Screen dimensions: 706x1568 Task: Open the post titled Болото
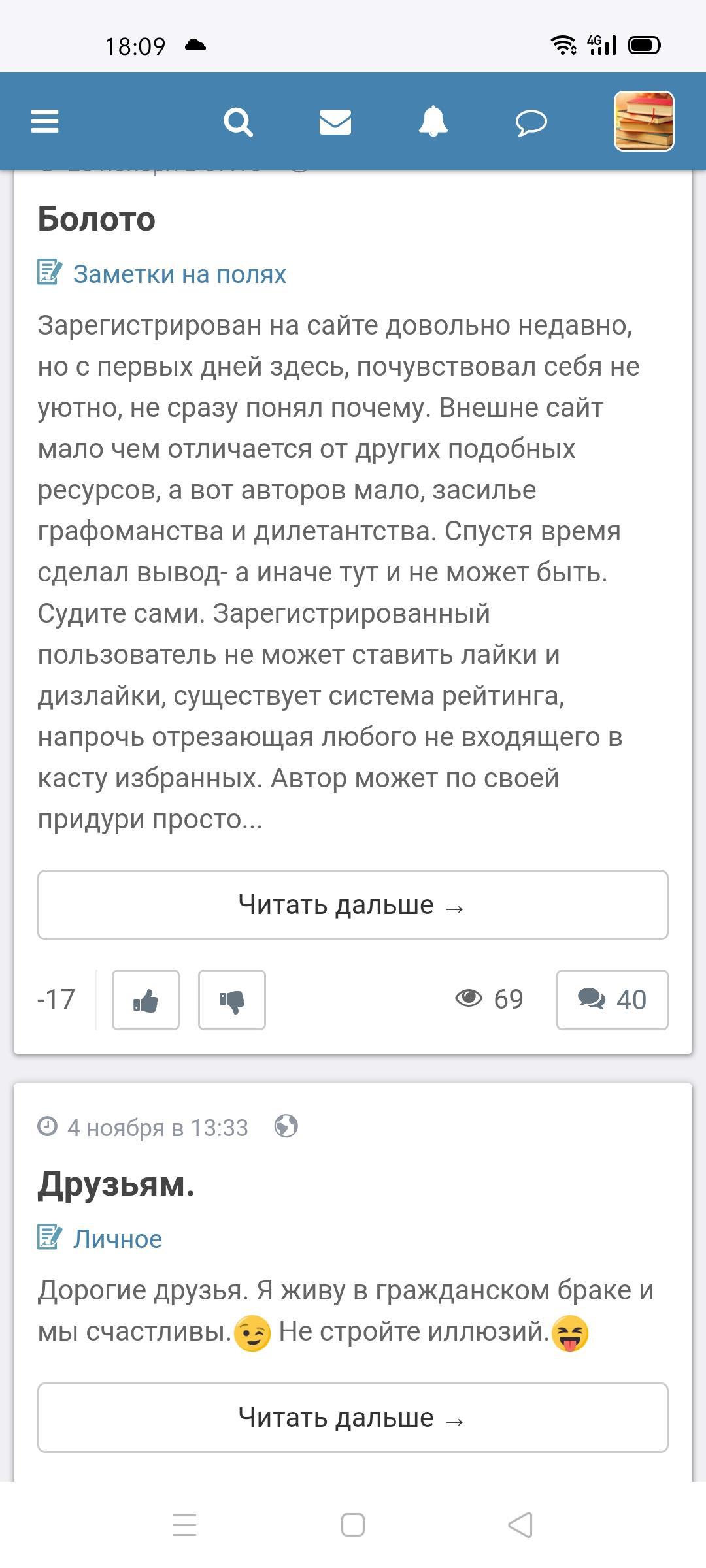pos(97,219)
